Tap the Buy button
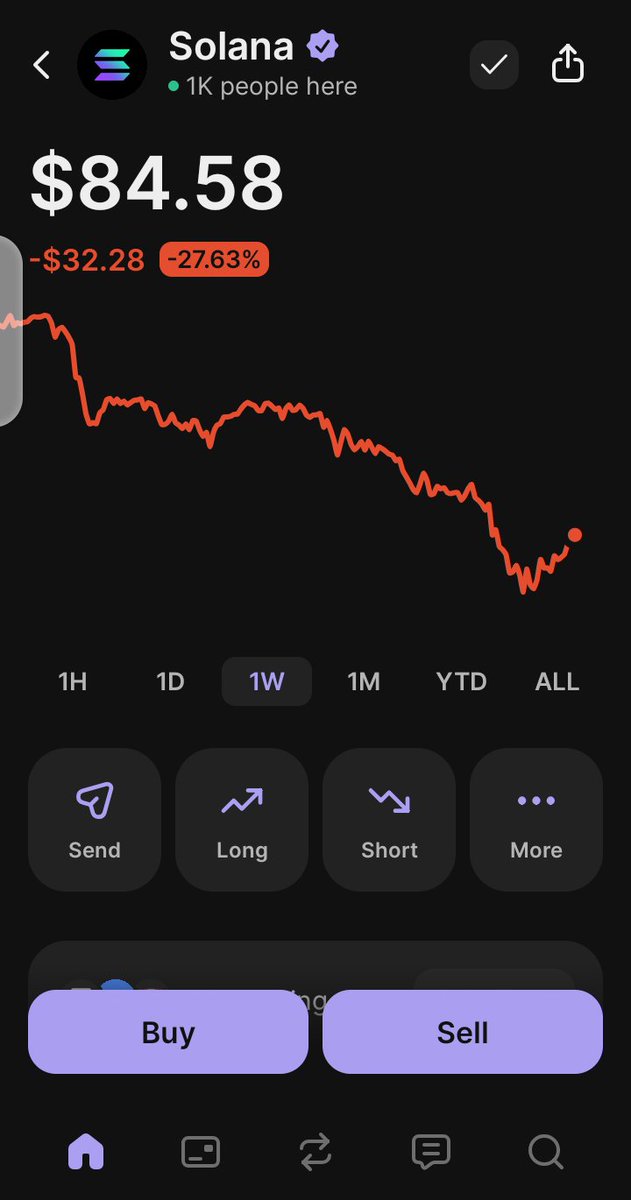This screenshot has width=631, height=1200. (x=168, y=1032)
